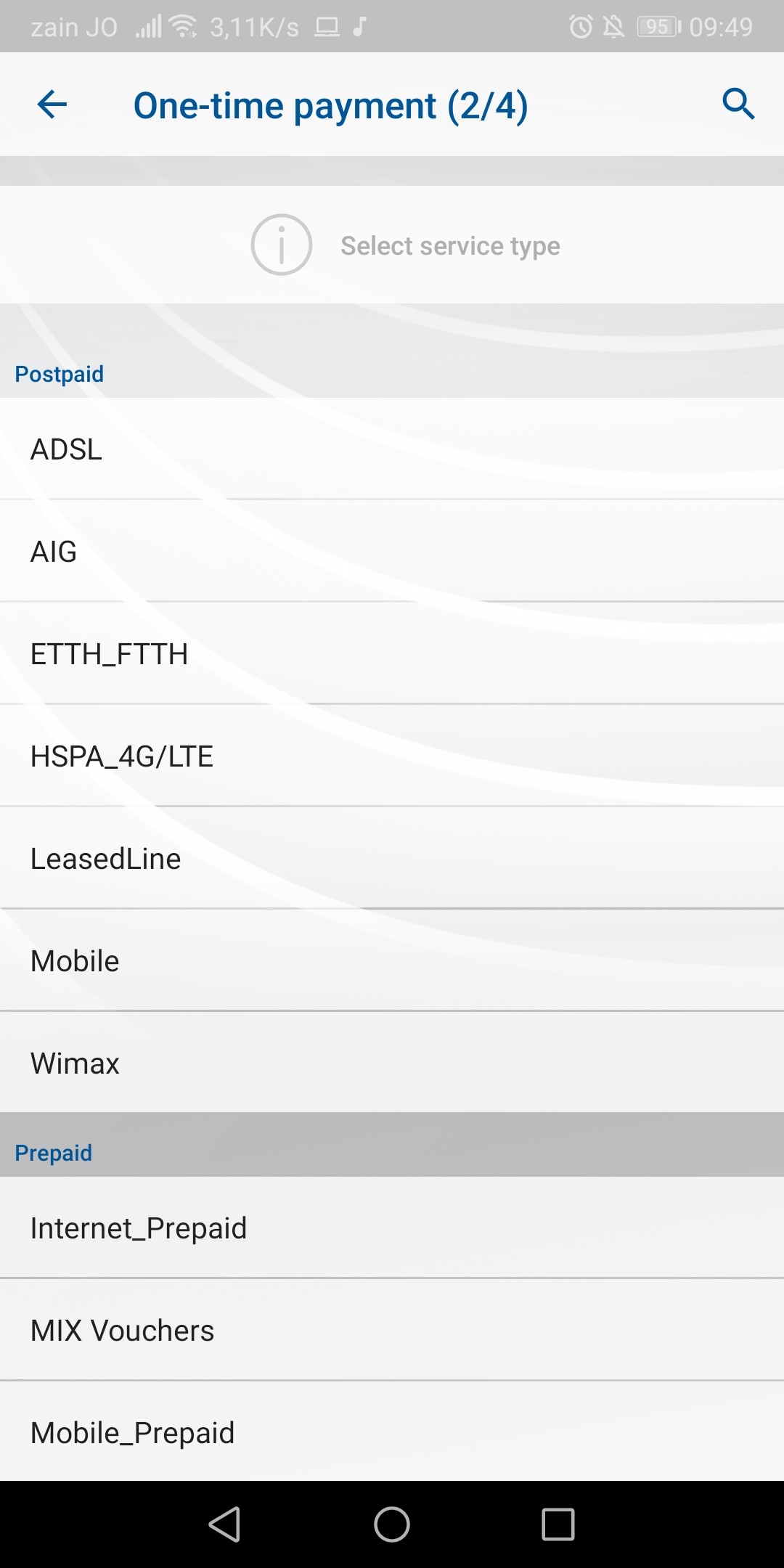Pick HSPA_4G/LTE from the list
The image size is (784, 1568).
tap(392, 756)
